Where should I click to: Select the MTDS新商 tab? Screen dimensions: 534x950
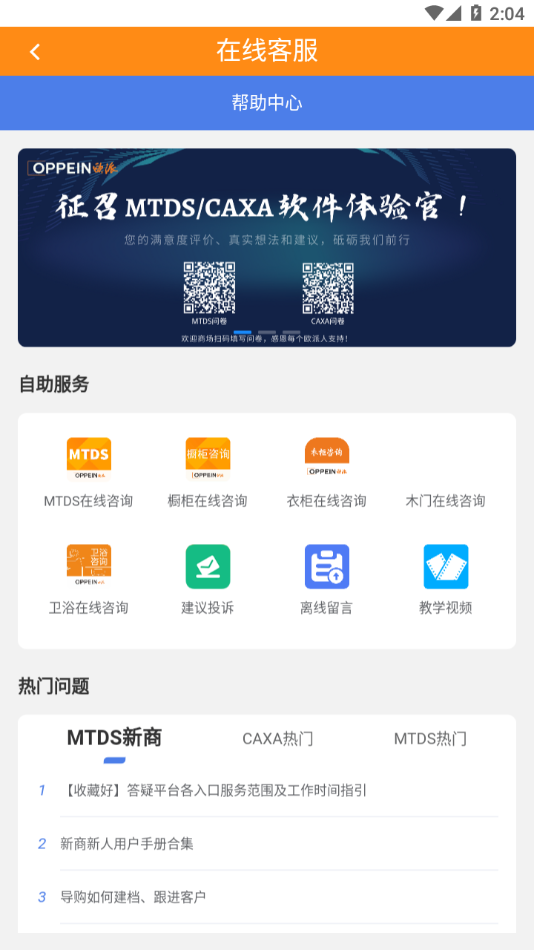pyautogui.click(x=115, y=738)
